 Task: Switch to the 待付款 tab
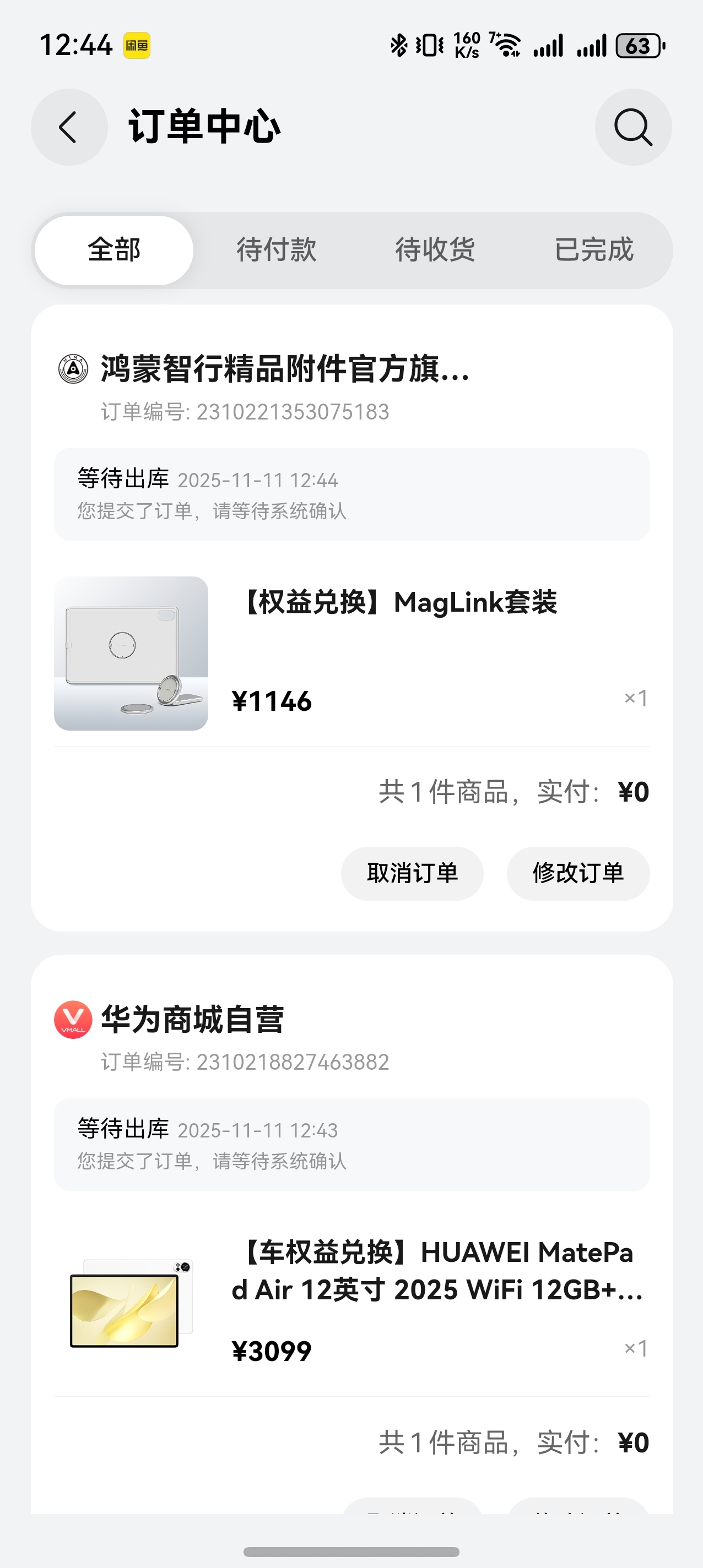click(276, 249)
